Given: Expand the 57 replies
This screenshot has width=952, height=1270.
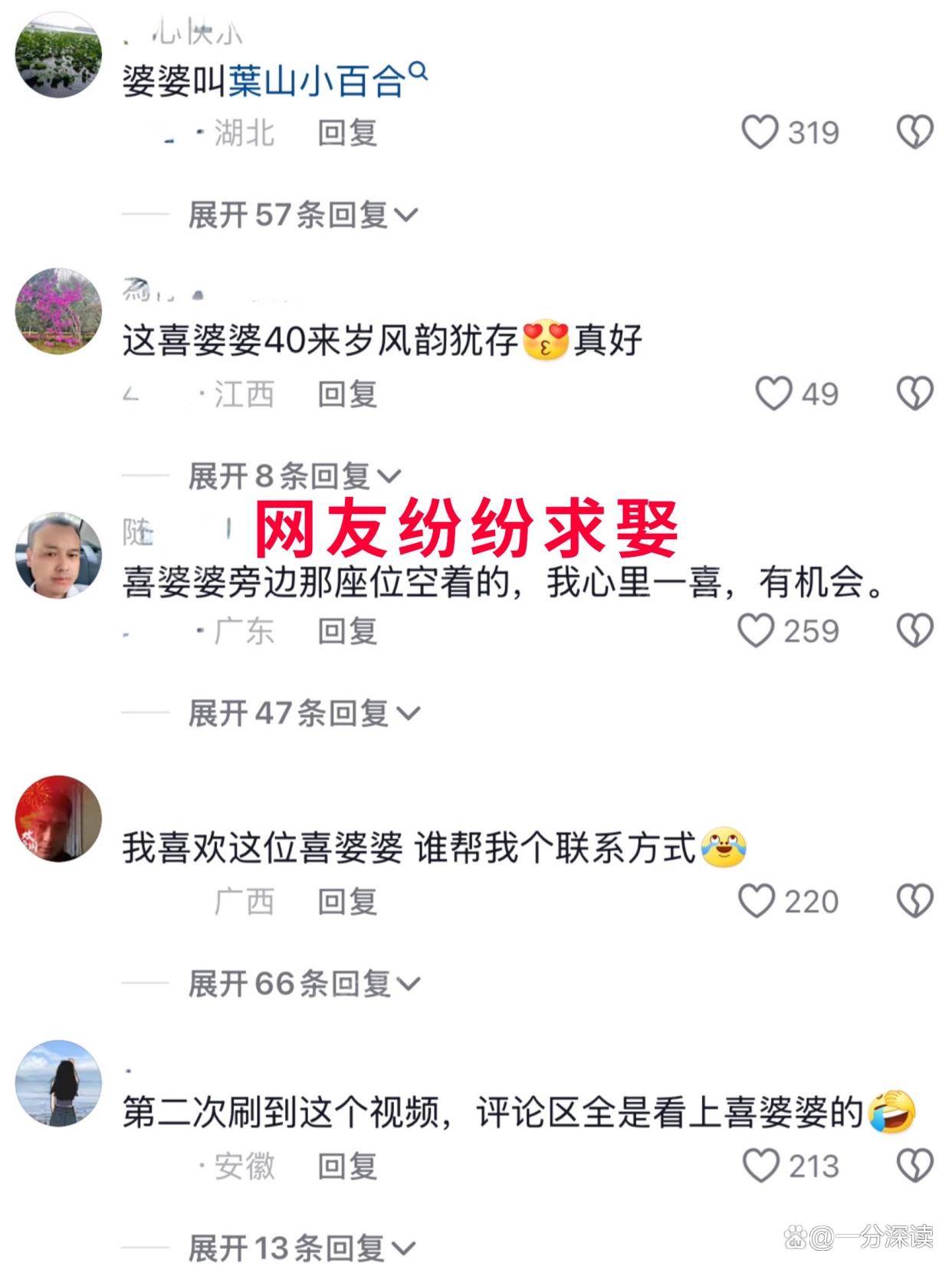Looking at the screenshot, I should 303,215.
